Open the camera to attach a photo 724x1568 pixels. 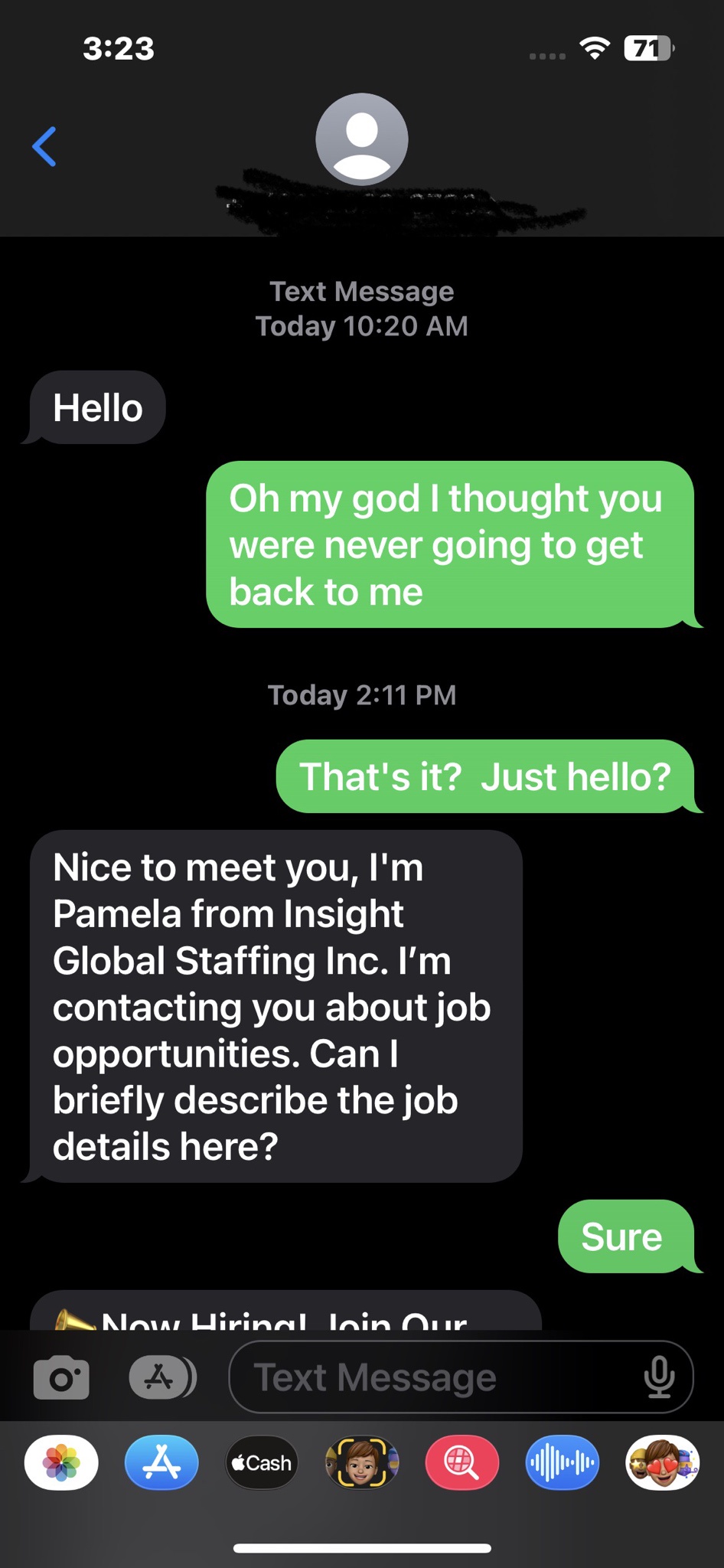pyautogui.click(x=61, y=1377)
